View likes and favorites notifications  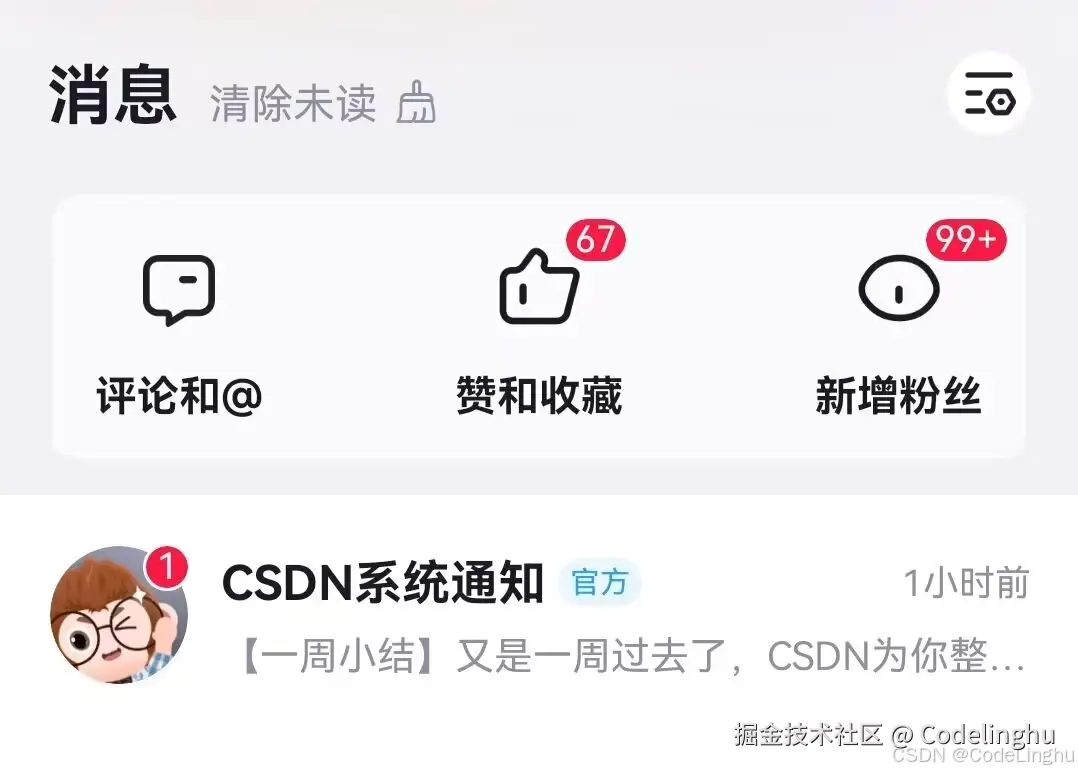[x=539, y=330]
